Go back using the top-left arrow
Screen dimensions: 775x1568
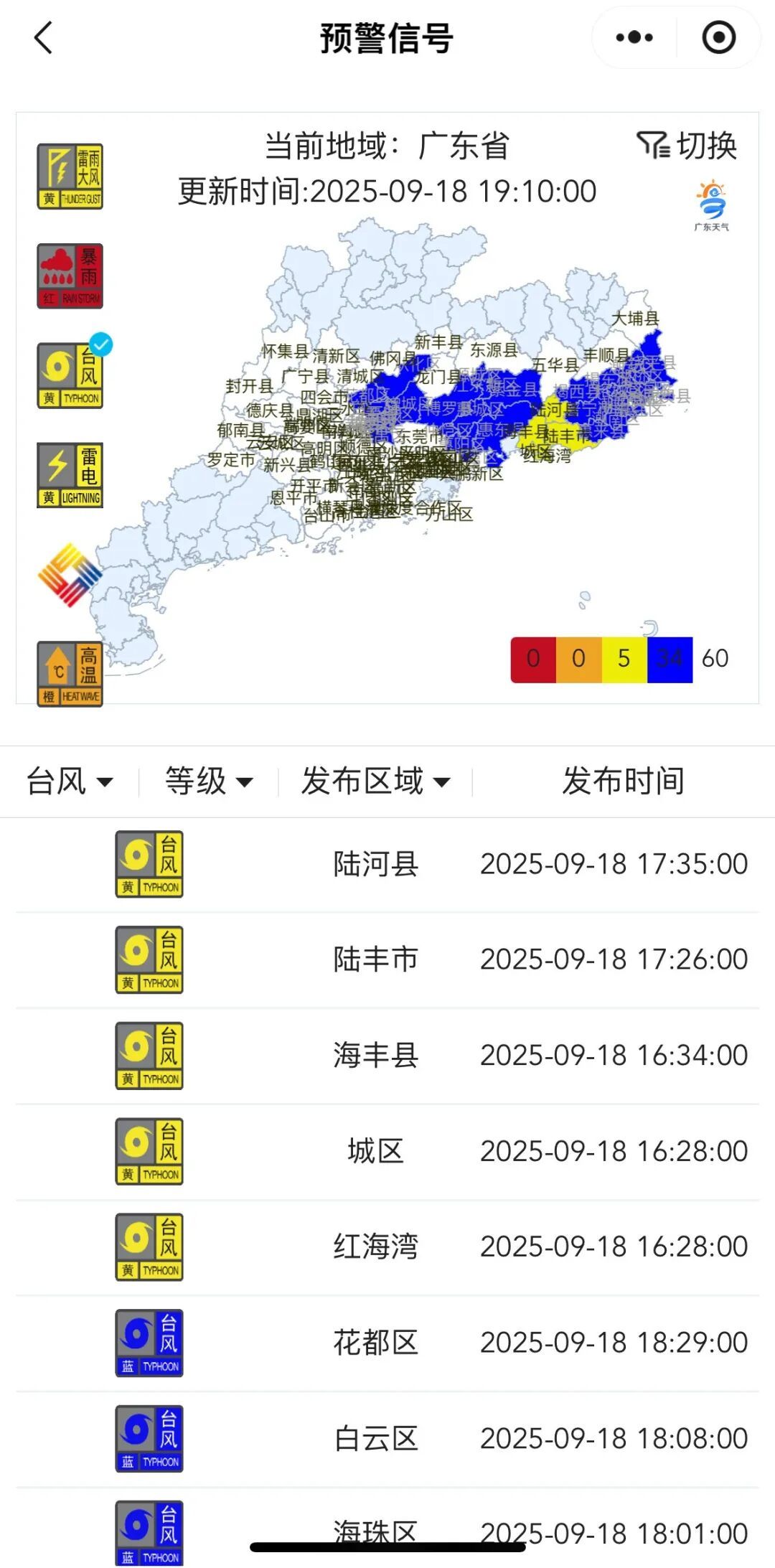pyautogui.click(x=44, y=38)
